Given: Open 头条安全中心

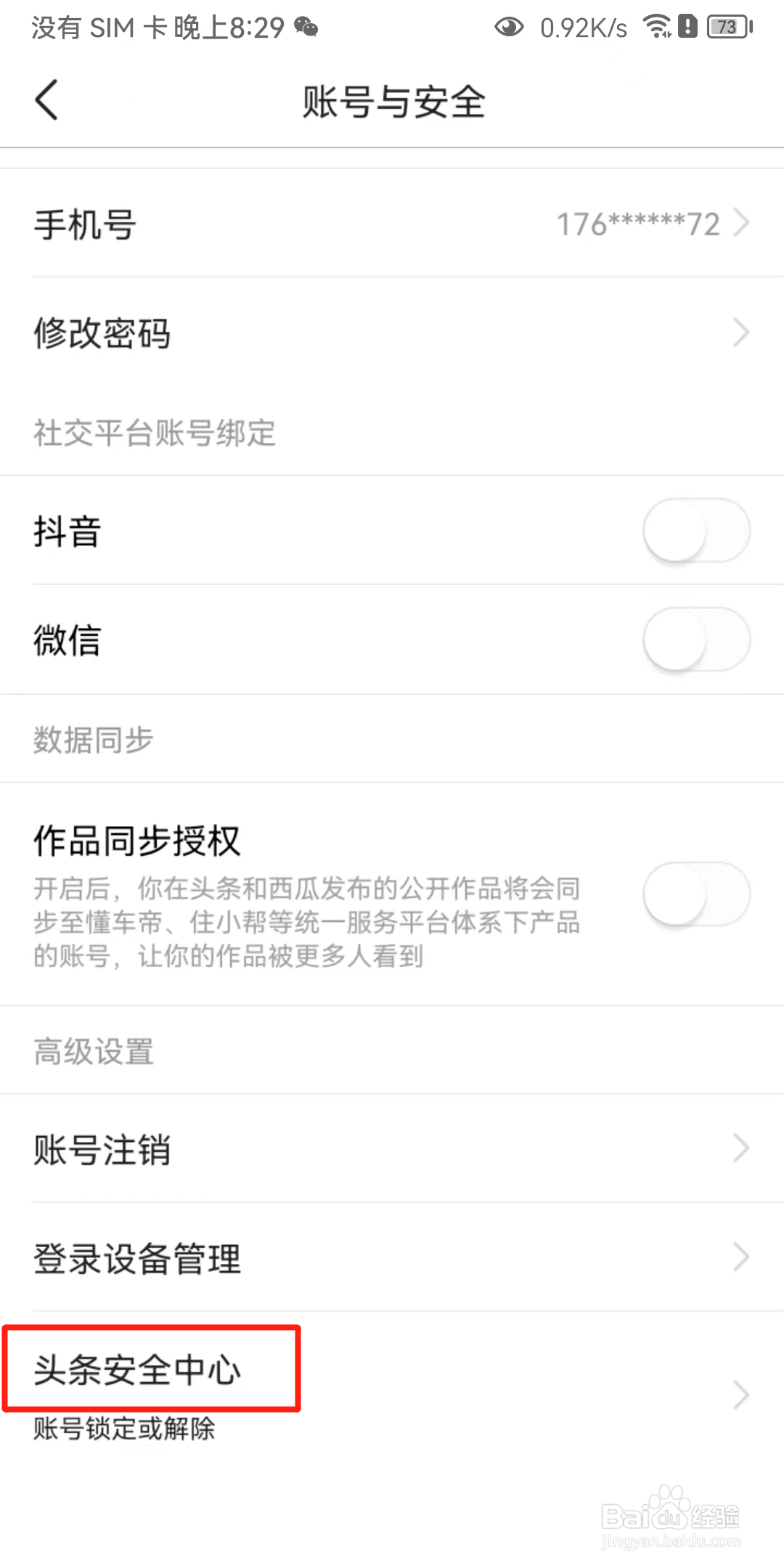Looking at the screenshot, I should click(138, 1371).
